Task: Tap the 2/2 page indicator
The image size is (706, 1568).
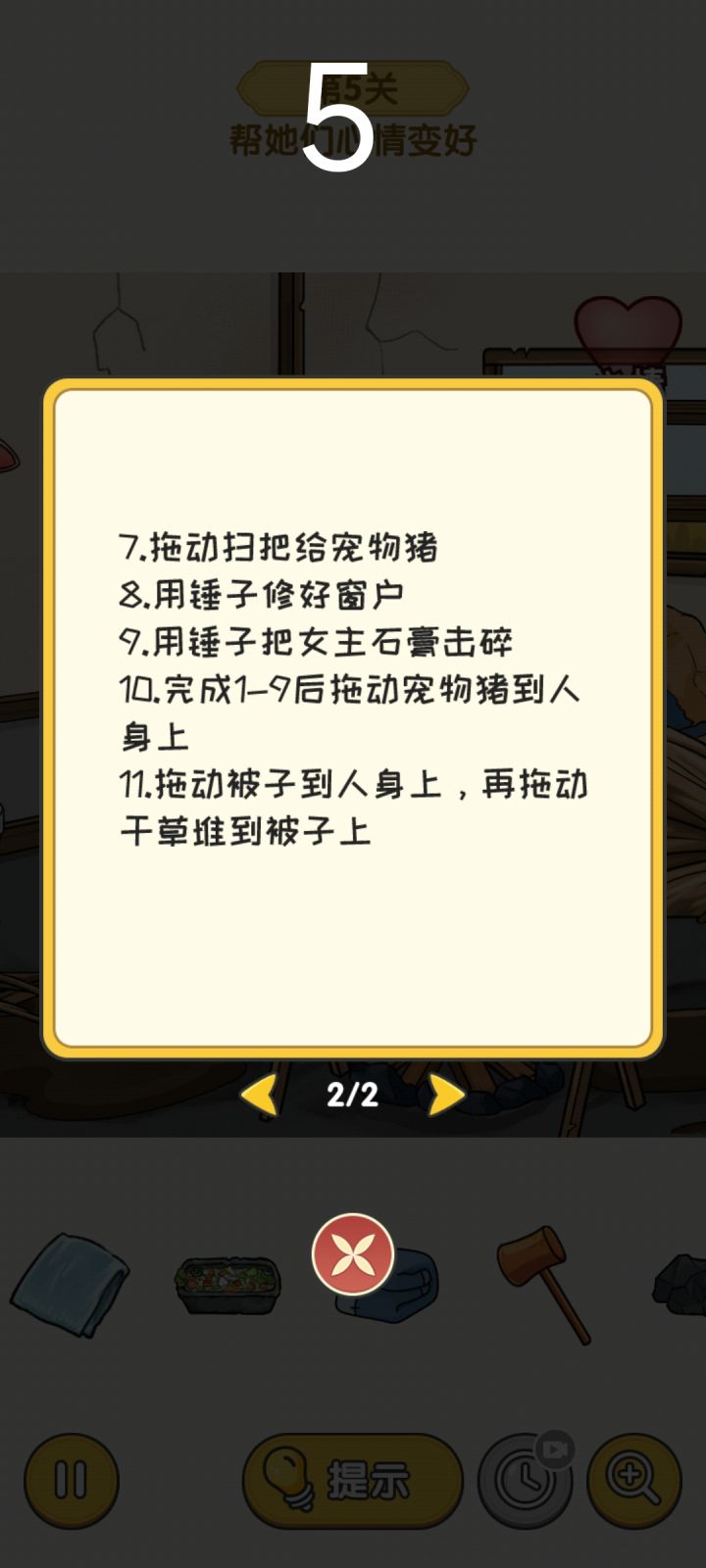Action: (x=351, y=1098)
